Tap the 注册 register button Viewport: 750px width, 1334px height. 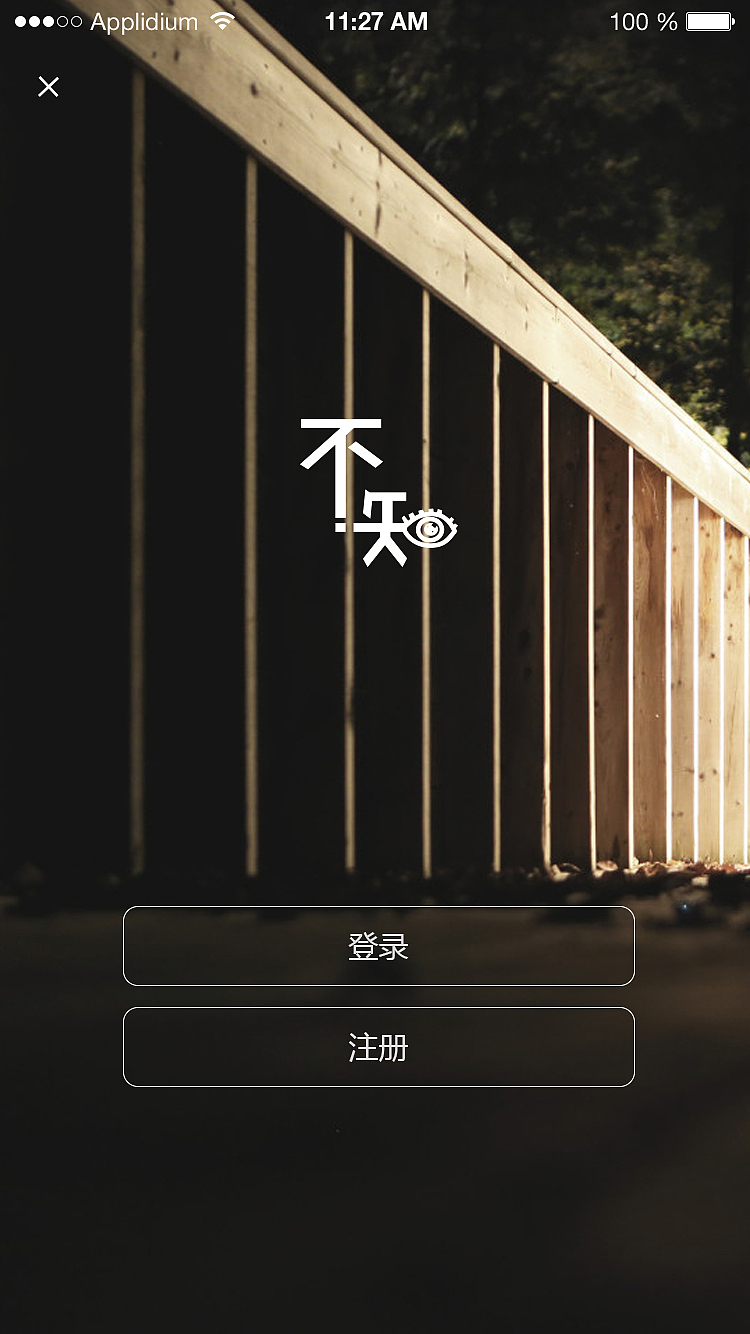[379, 1046]
